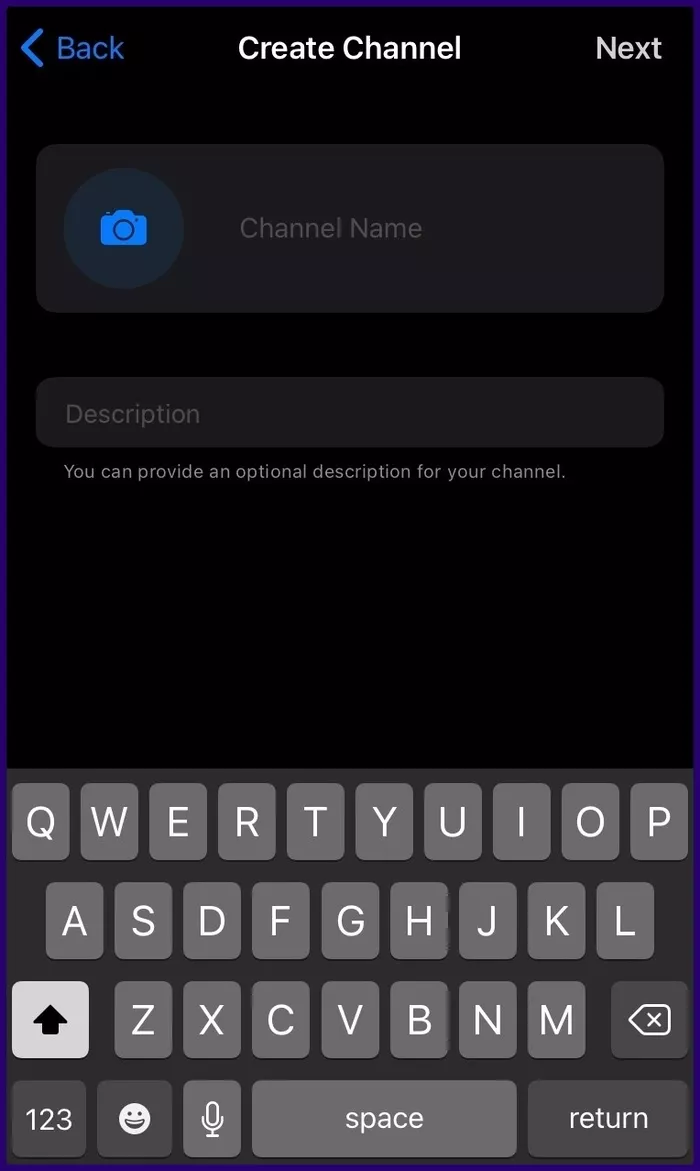Tap Next to continue channel creation

click(x=628, y=48)
